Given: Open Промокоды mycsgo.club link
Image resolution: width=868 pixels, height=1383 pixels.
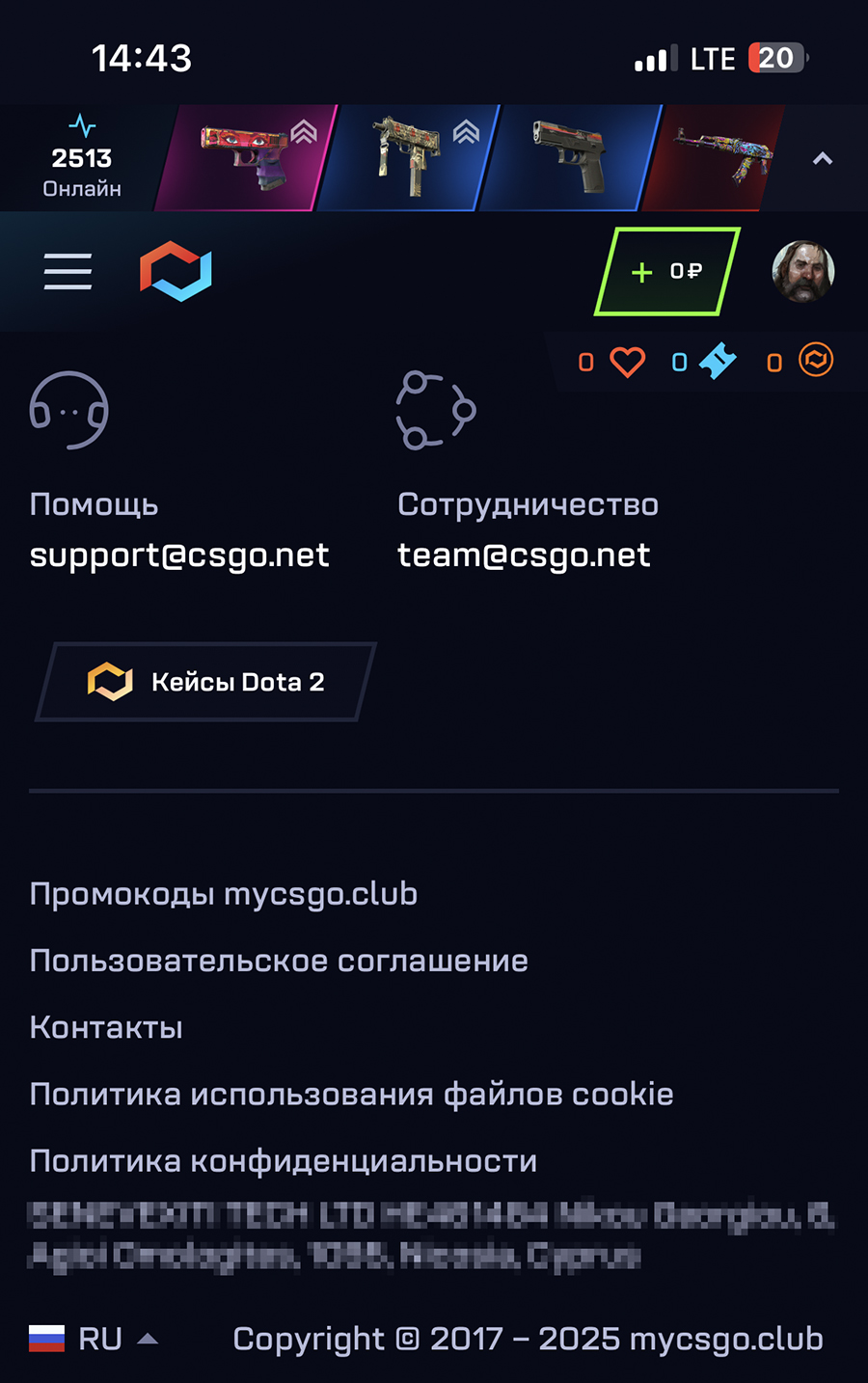Looking at the screenshot, I should tap(224, 894).
